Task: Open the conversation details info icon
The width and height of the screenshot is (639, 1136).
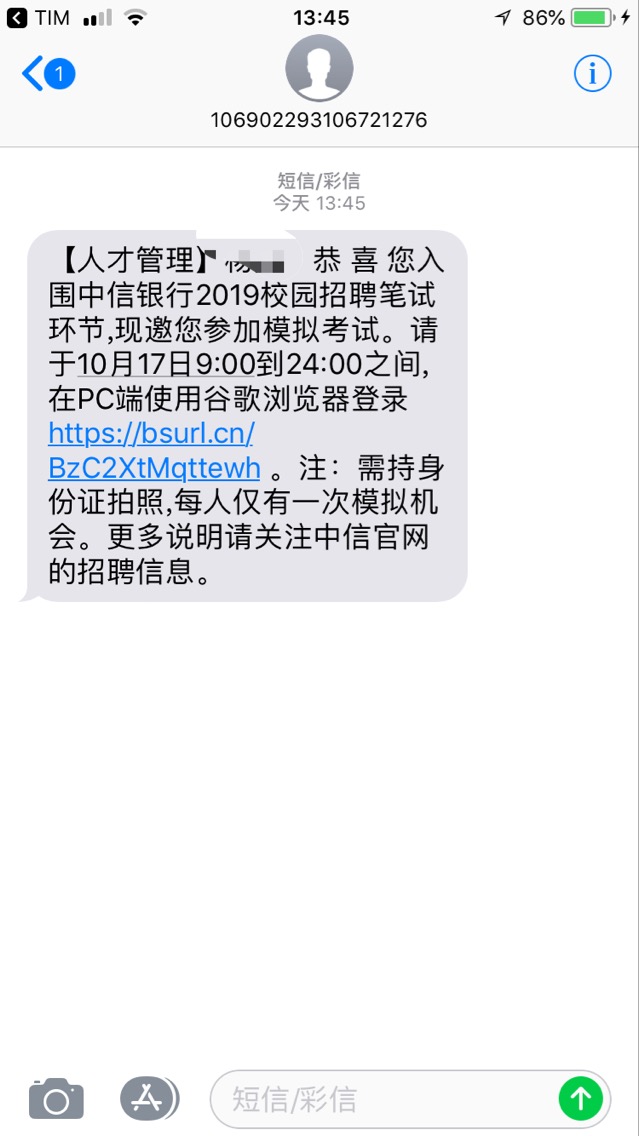Action: [x=592, y=74]
